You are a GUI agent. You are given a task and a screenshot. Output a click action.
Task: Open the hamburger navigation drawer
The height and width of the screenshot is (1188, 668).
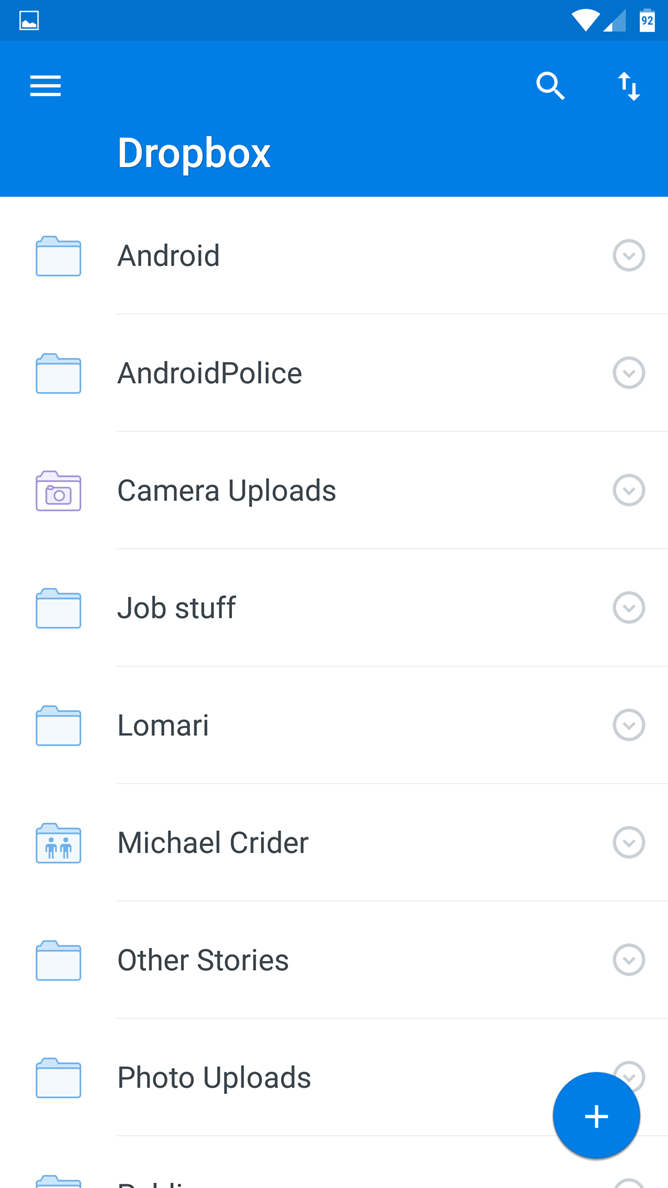(x=45, y=86)
